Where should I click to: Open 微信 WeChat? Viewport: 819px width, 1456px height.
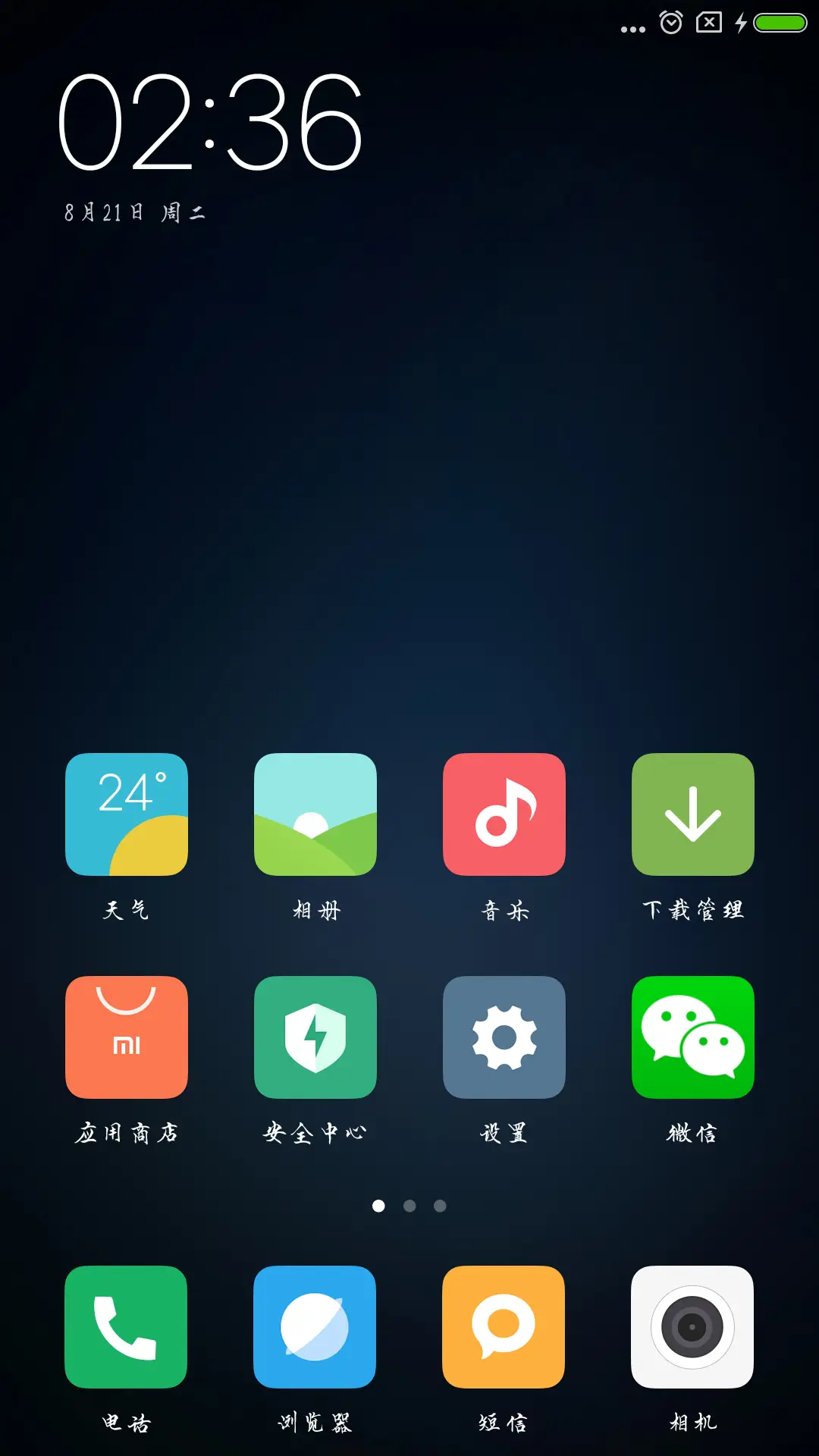click(x=692, y=1037)
